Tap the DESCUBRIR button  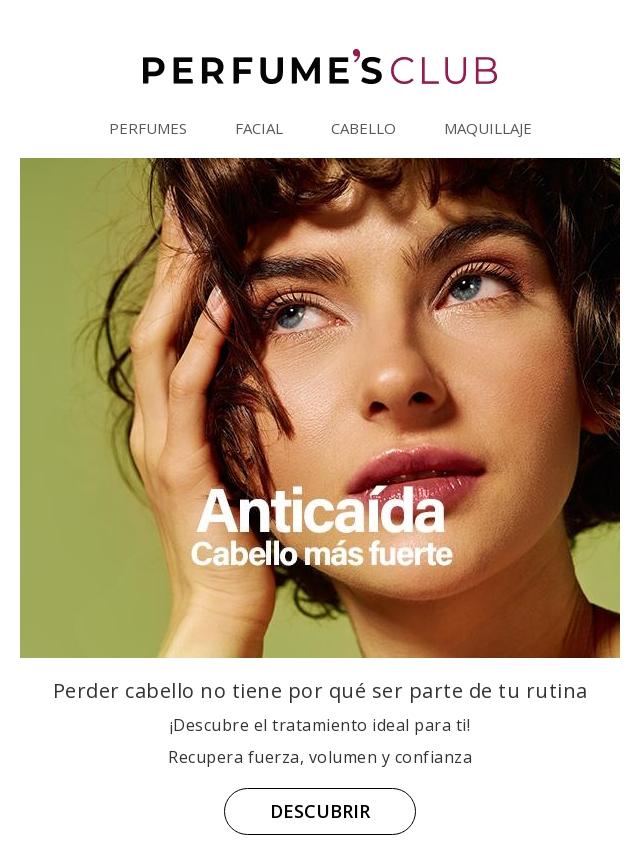[x=320, y=811]
